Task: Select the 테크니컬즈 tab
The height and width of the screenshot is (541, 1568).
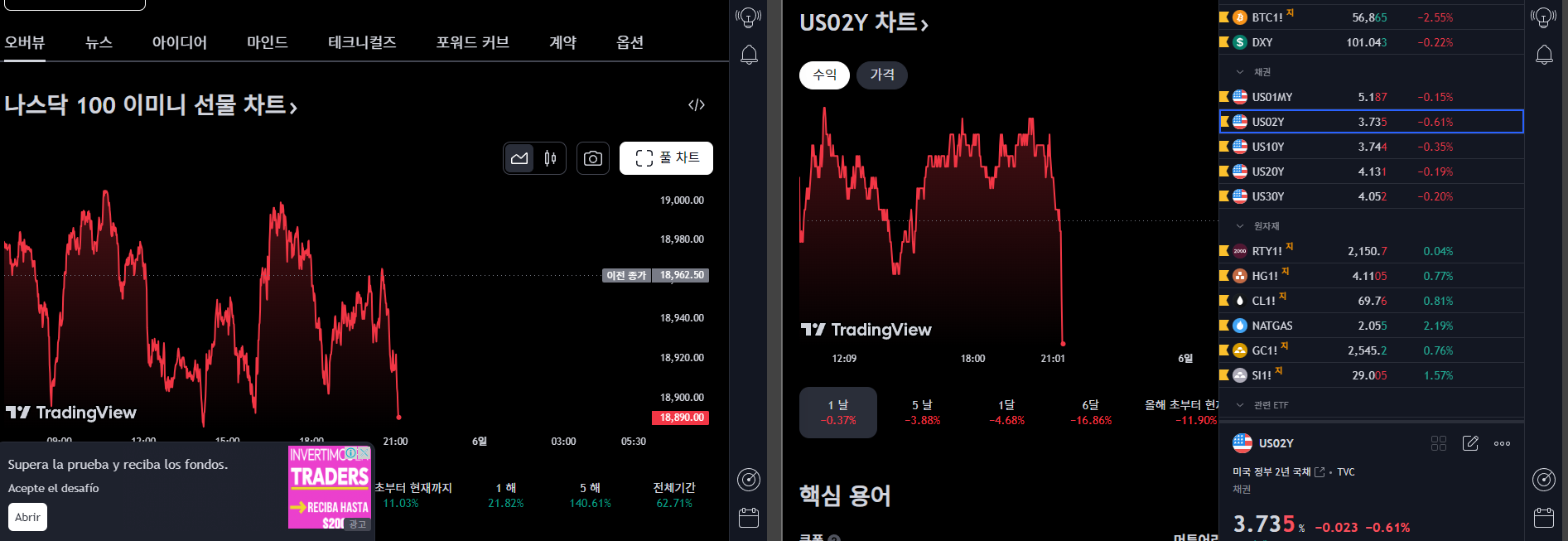Action: 362,42
